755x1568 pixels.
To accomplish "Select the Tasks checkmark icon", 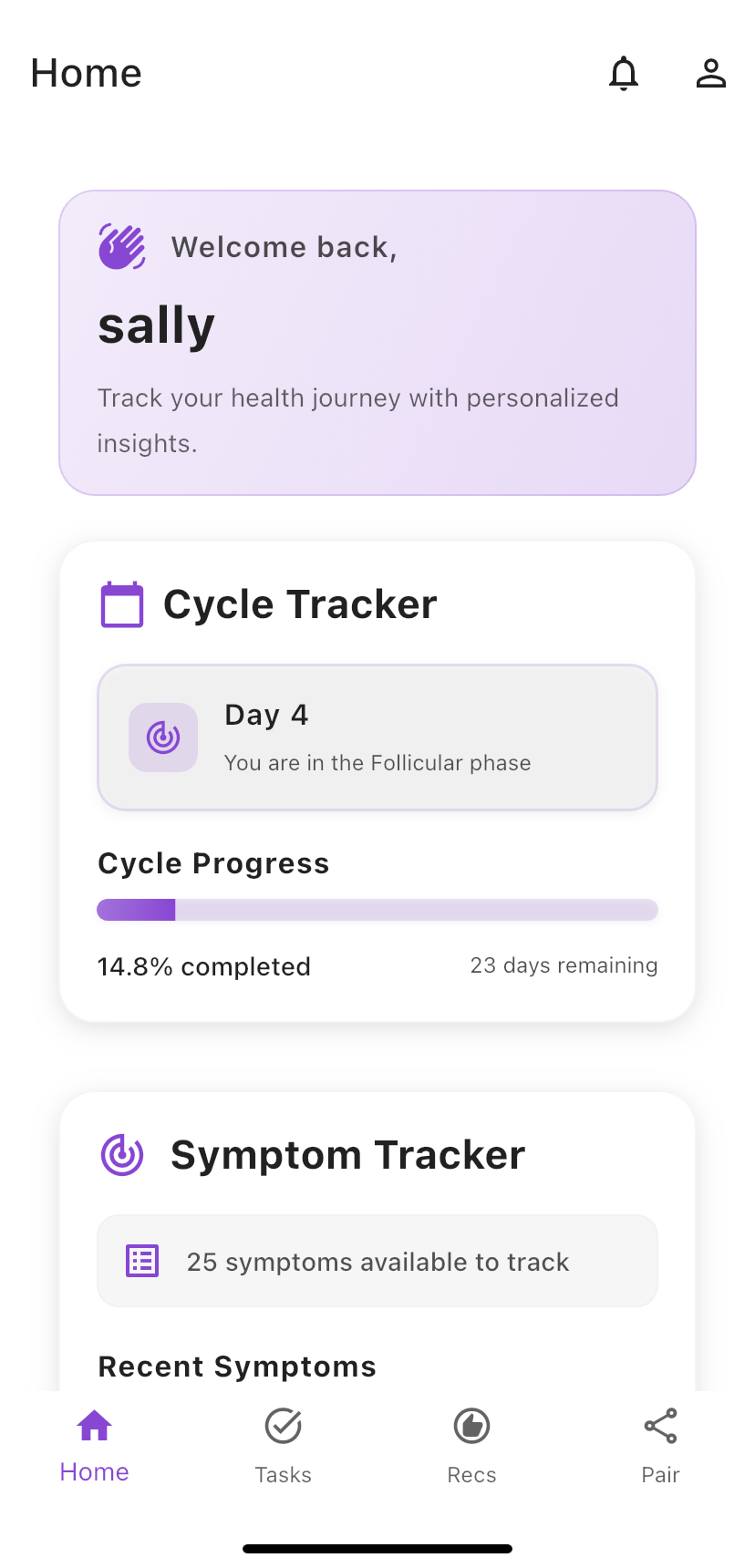I will tap(283, 1425).
